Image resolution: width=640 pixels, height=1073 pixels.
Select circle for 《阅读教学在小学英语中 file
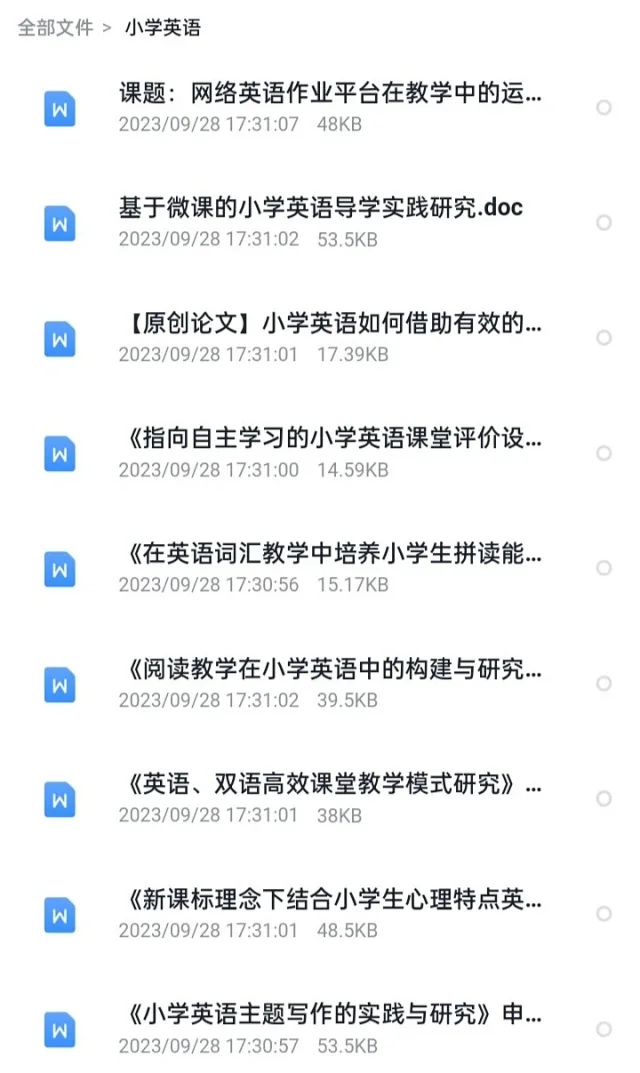tap(604, 683)
